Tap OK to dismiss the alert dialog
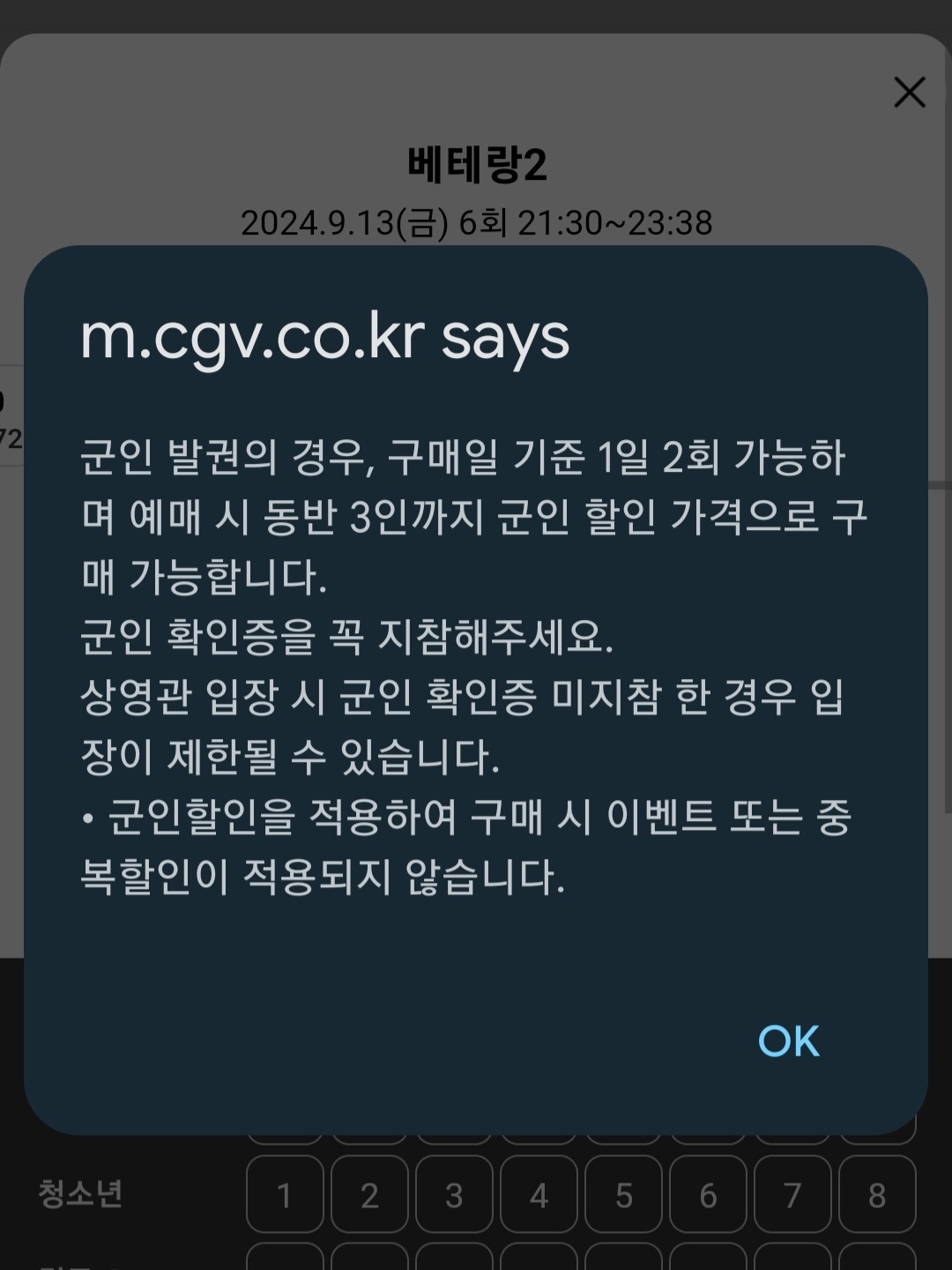This screenshot has height=1270, width=952. [790, 1041]
